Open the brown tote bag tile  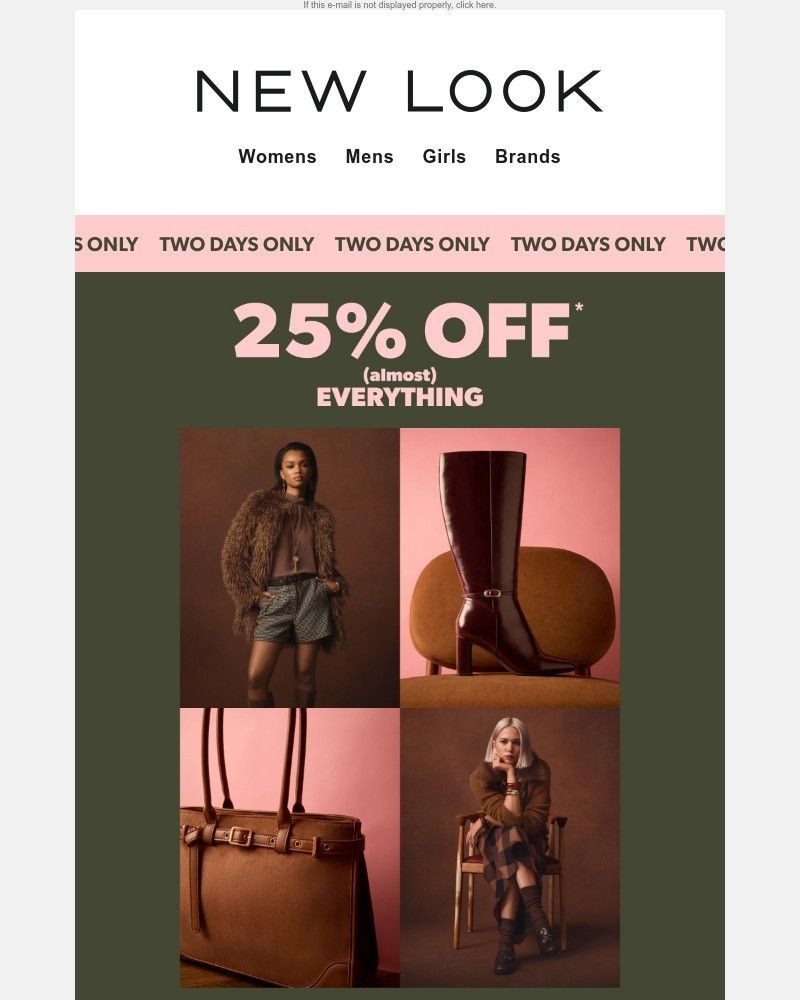[290, 848]
